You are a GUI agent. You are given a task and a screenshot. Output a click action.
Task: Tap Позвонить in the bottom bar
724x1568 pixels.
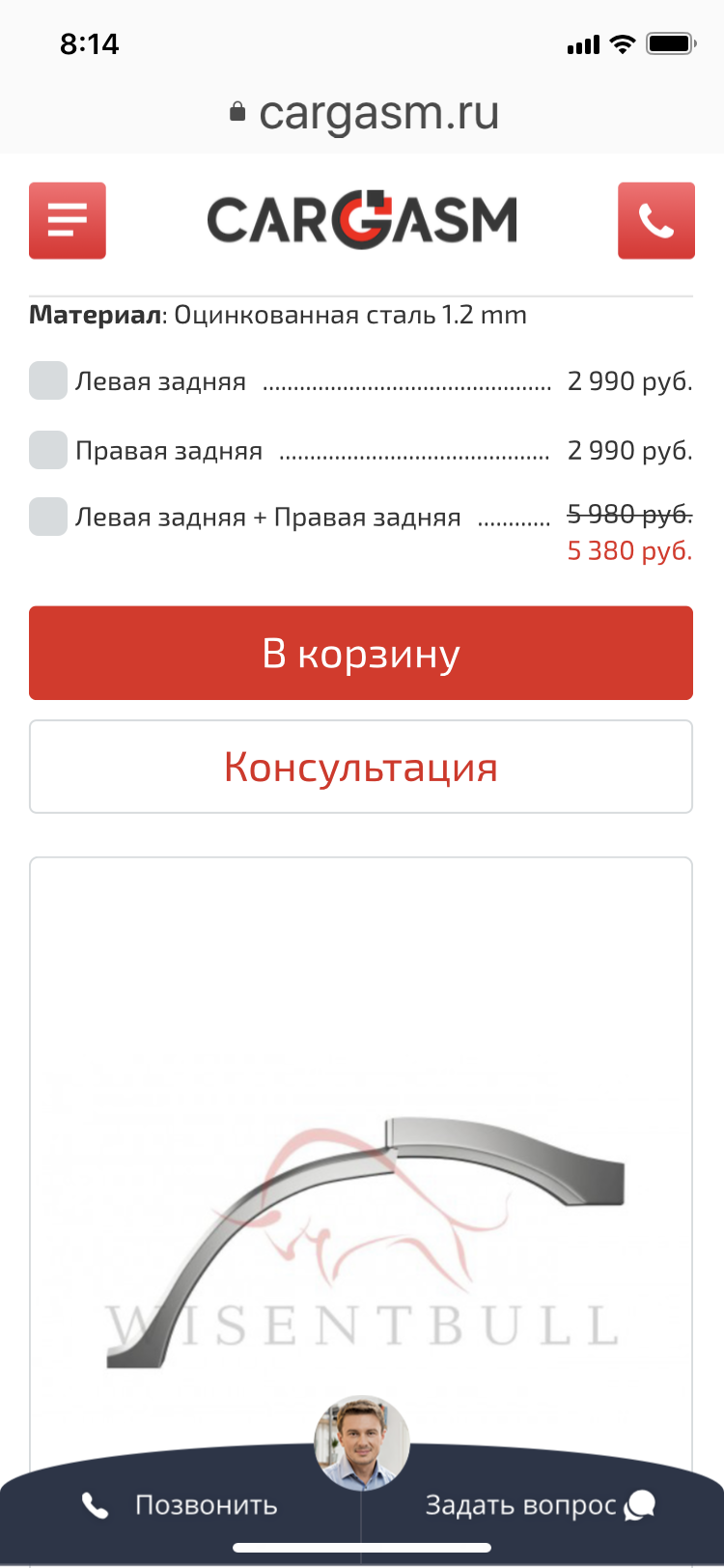(x=181, y=1504)
